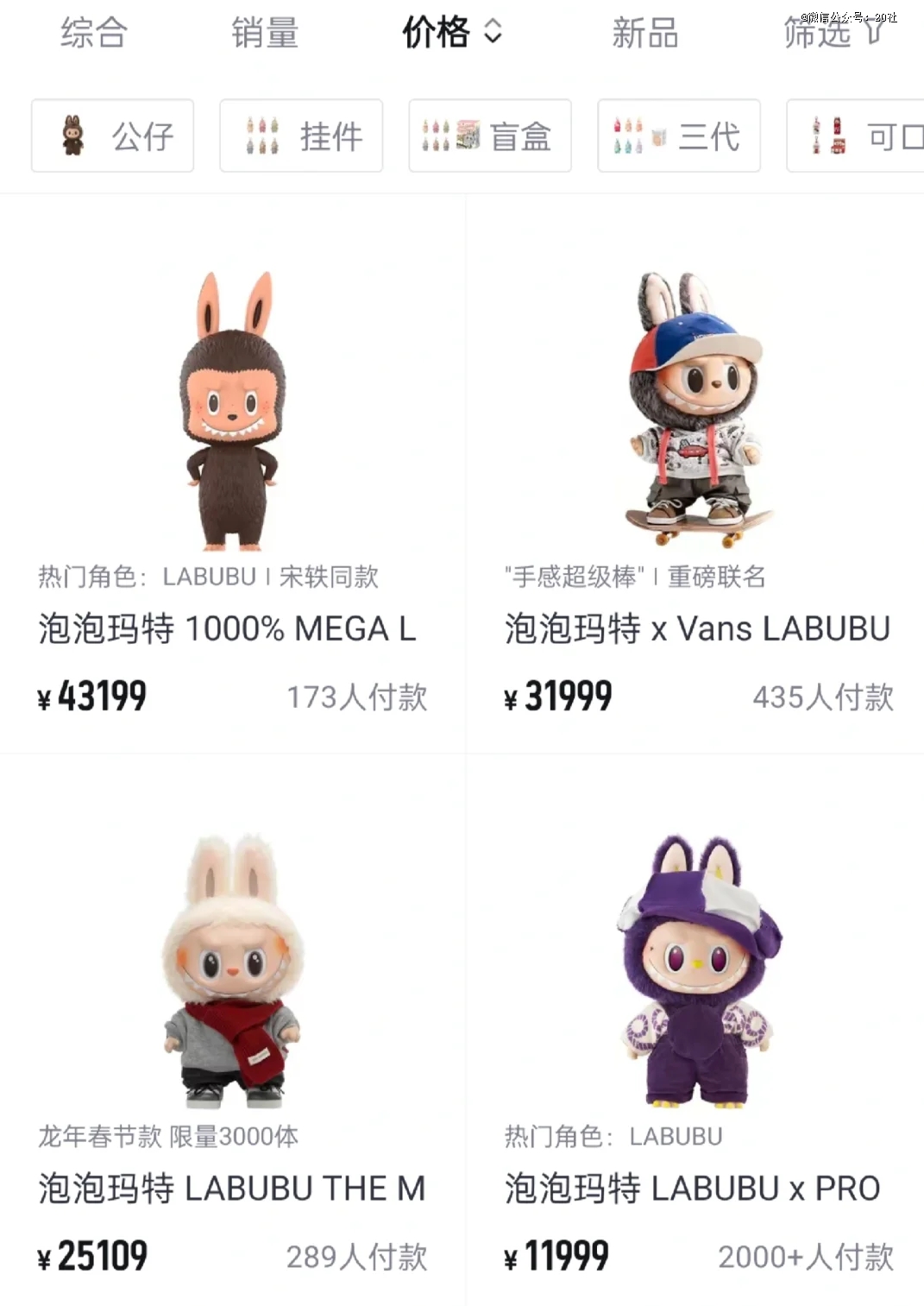
Task: Open the LABUBU THE M item at ¥25109
Action: point(231,1036)
